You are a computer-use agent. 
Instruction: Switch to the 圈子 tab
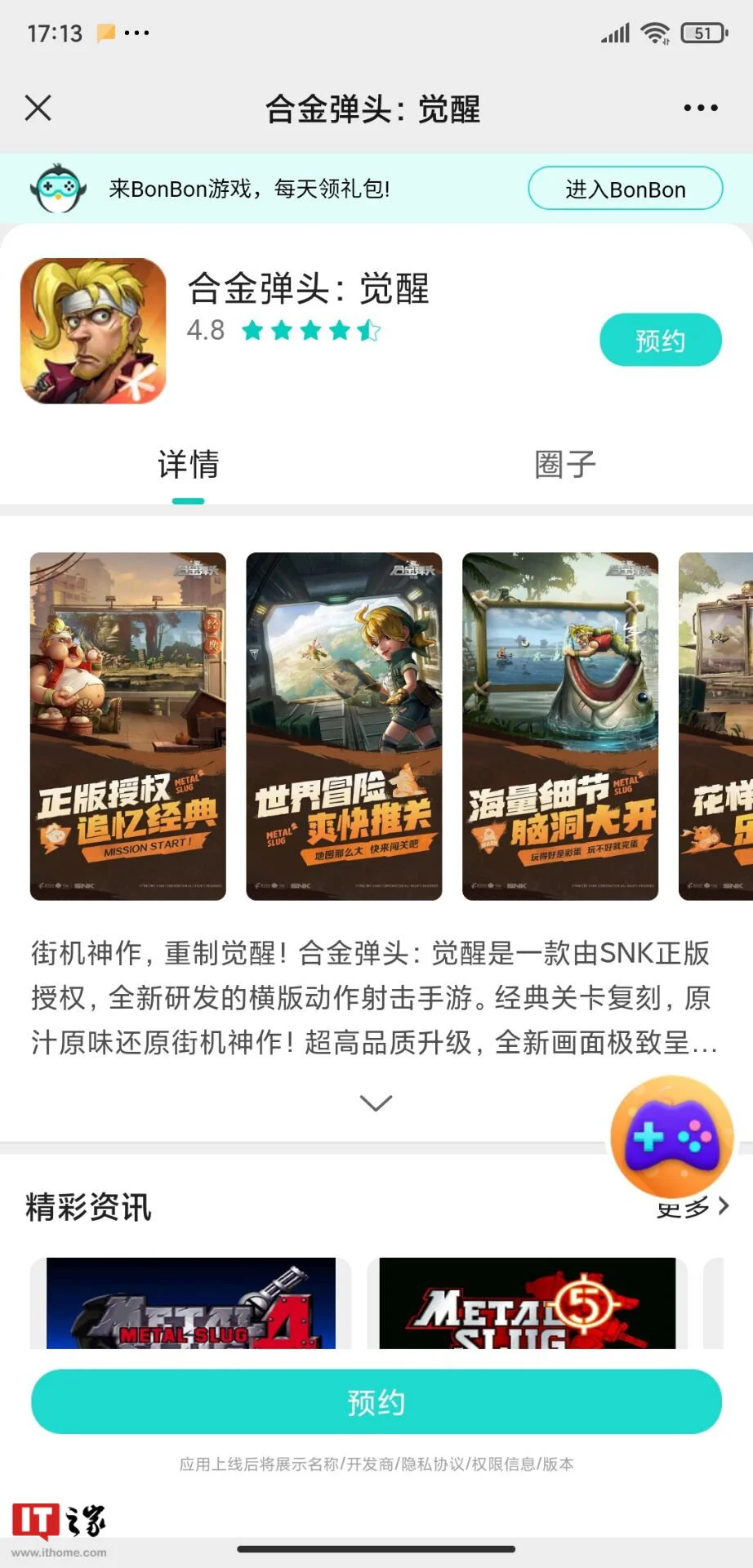pos(564,464)
